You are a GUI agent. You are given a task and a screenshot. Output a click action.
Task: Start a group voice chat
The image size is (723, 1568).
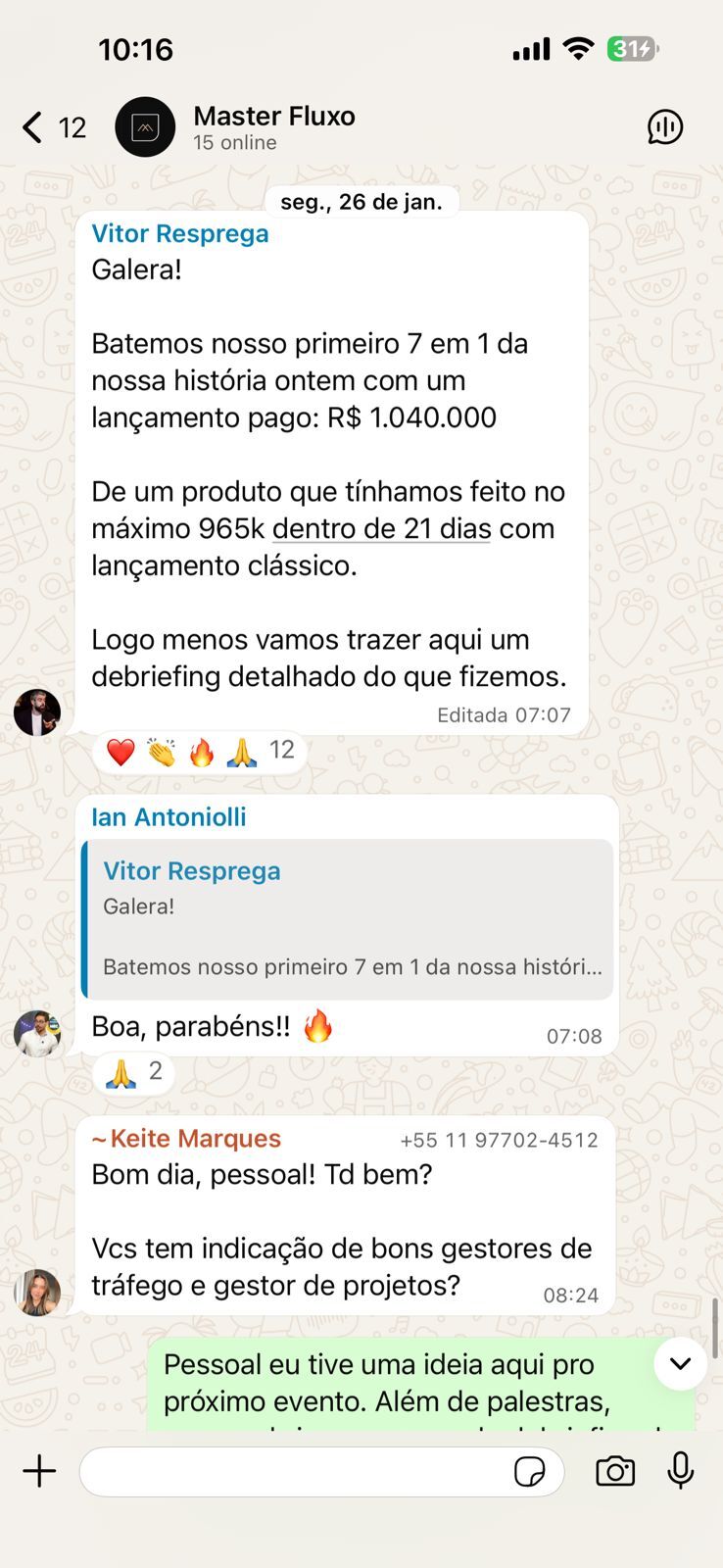point(665,126)
